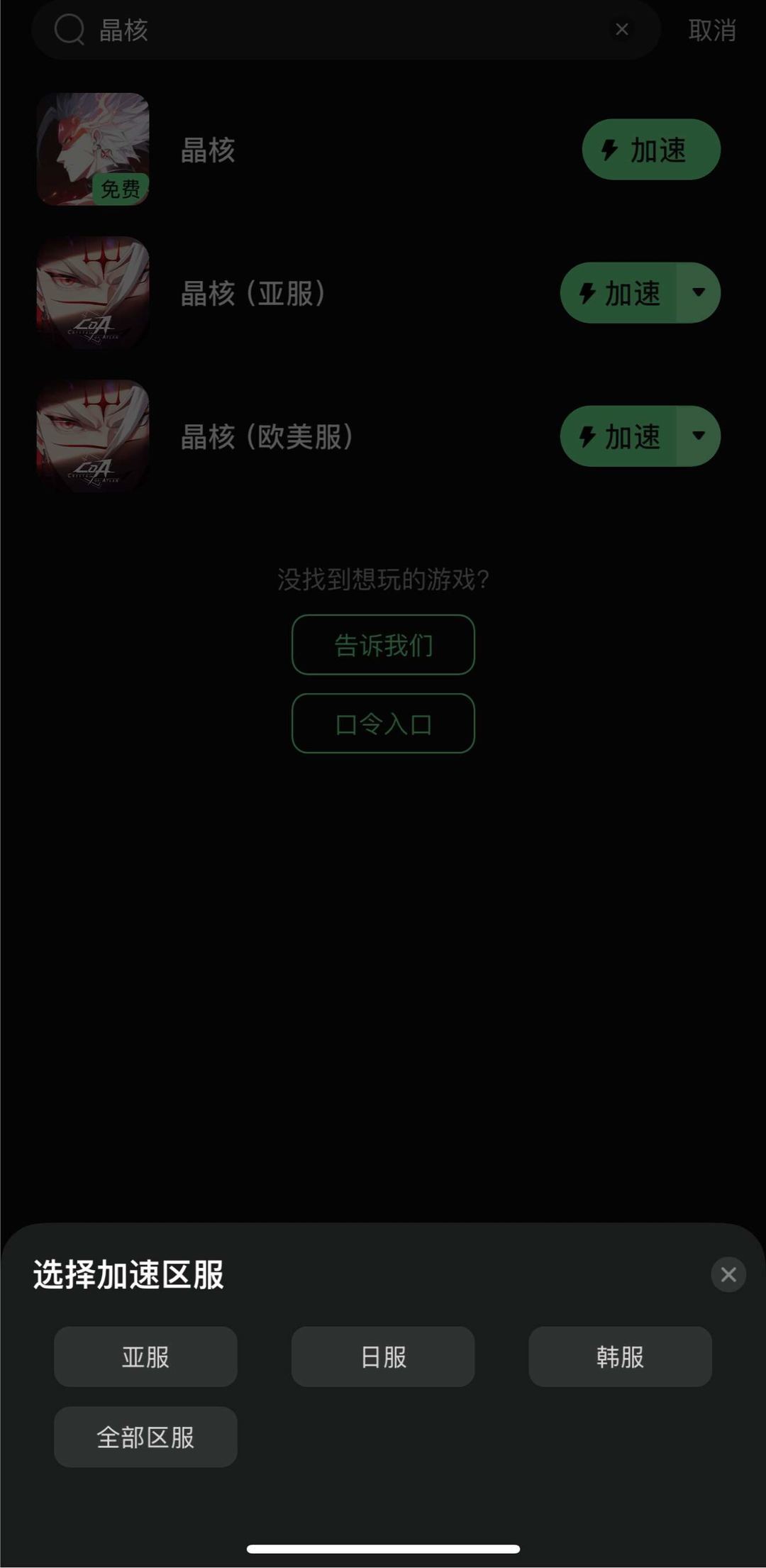
Task: Select the 韩服 server option
Action: [620, 1357]
